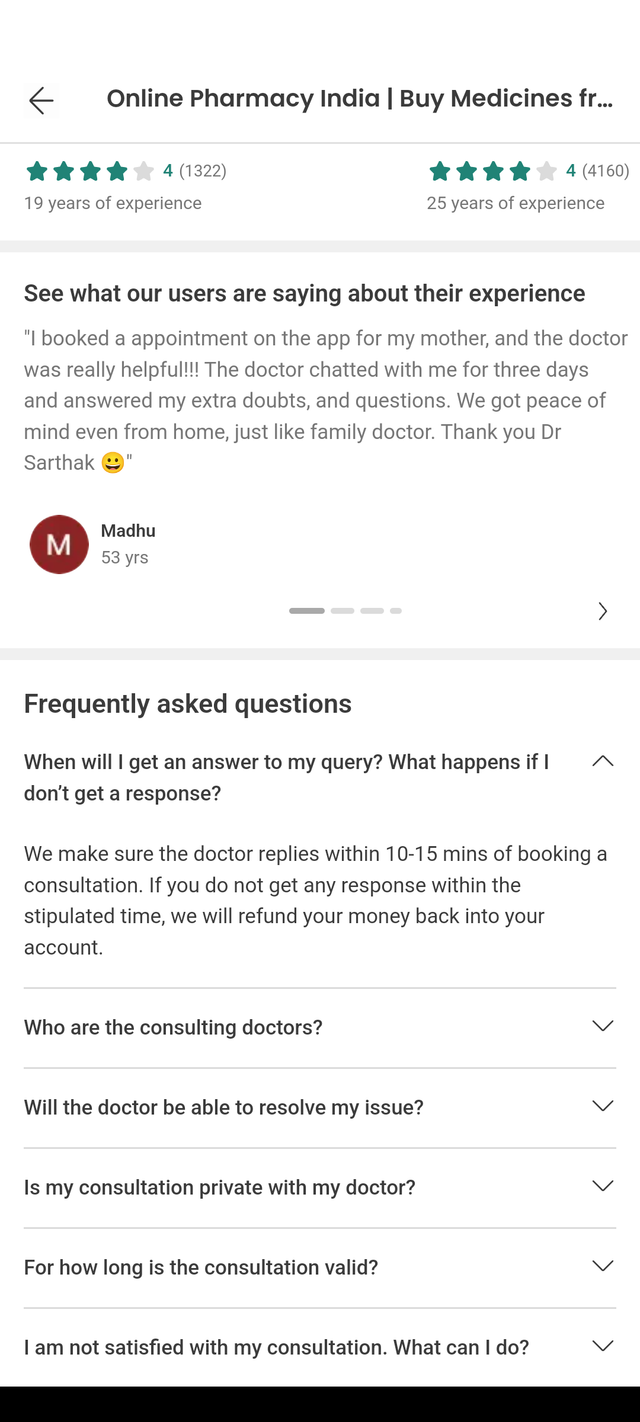Viewport: 640px width, 1422px height.
Task: Expand 'Will the doctor be able to resolve my issue?'
Action: (602, 1107)
